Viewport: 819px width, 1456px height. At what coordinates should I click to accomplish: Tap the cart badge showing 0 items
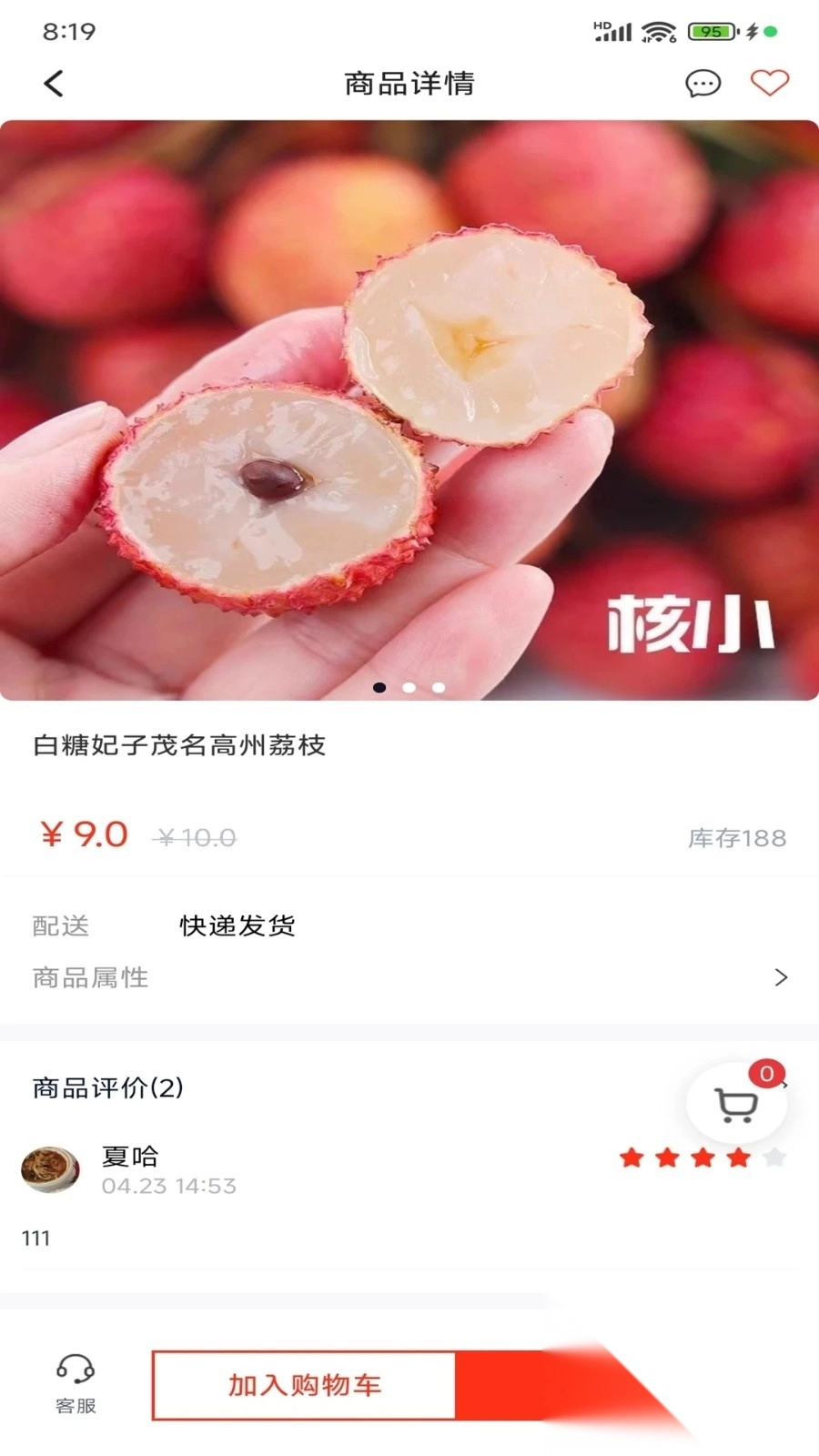[769, 1075]
